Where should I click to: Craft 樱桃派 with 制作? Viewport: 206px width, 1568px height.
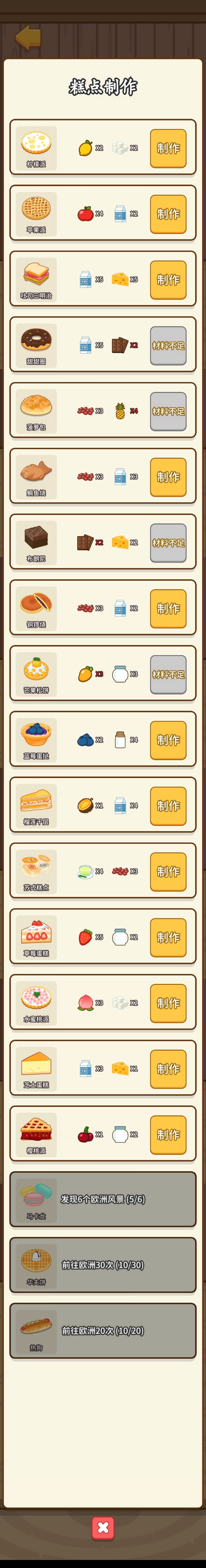[168, 1134]
